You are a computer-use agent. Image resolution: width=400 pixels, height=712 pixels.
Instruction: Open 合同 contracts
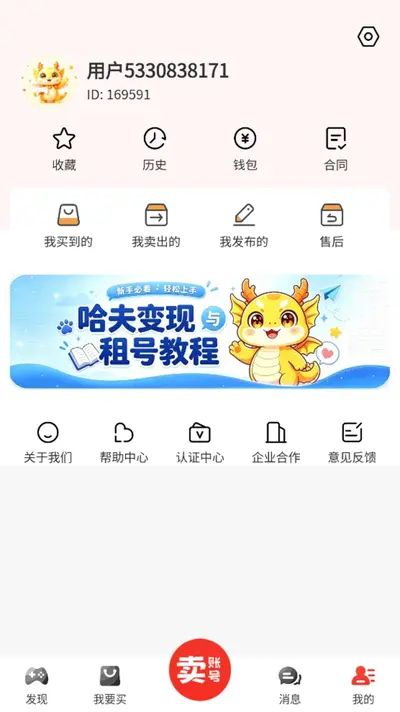pyautogui.click(x=336, y=149)
